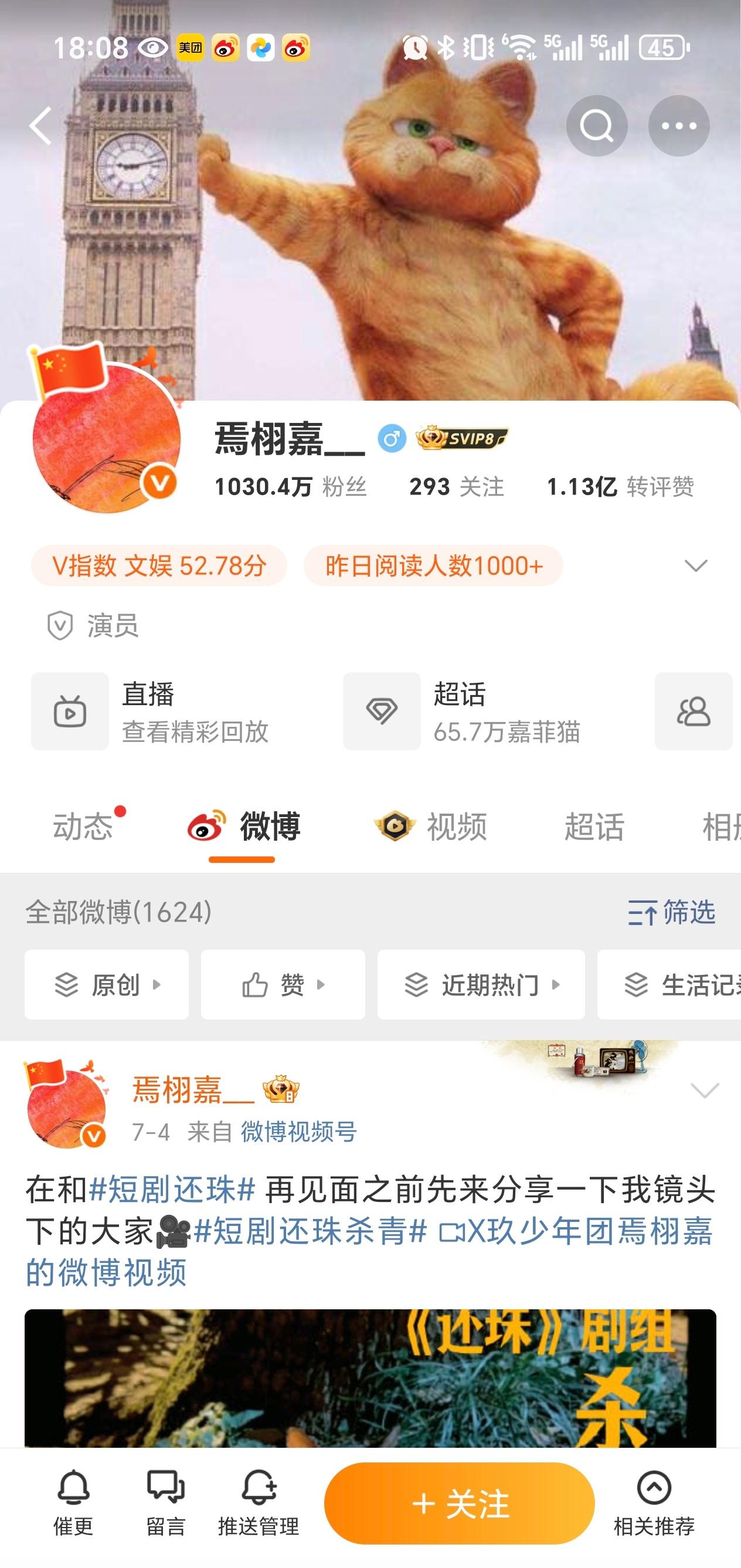Go back using the top-left arrow
Viewport: 741px width, 1568px height.
click(41, 126)
